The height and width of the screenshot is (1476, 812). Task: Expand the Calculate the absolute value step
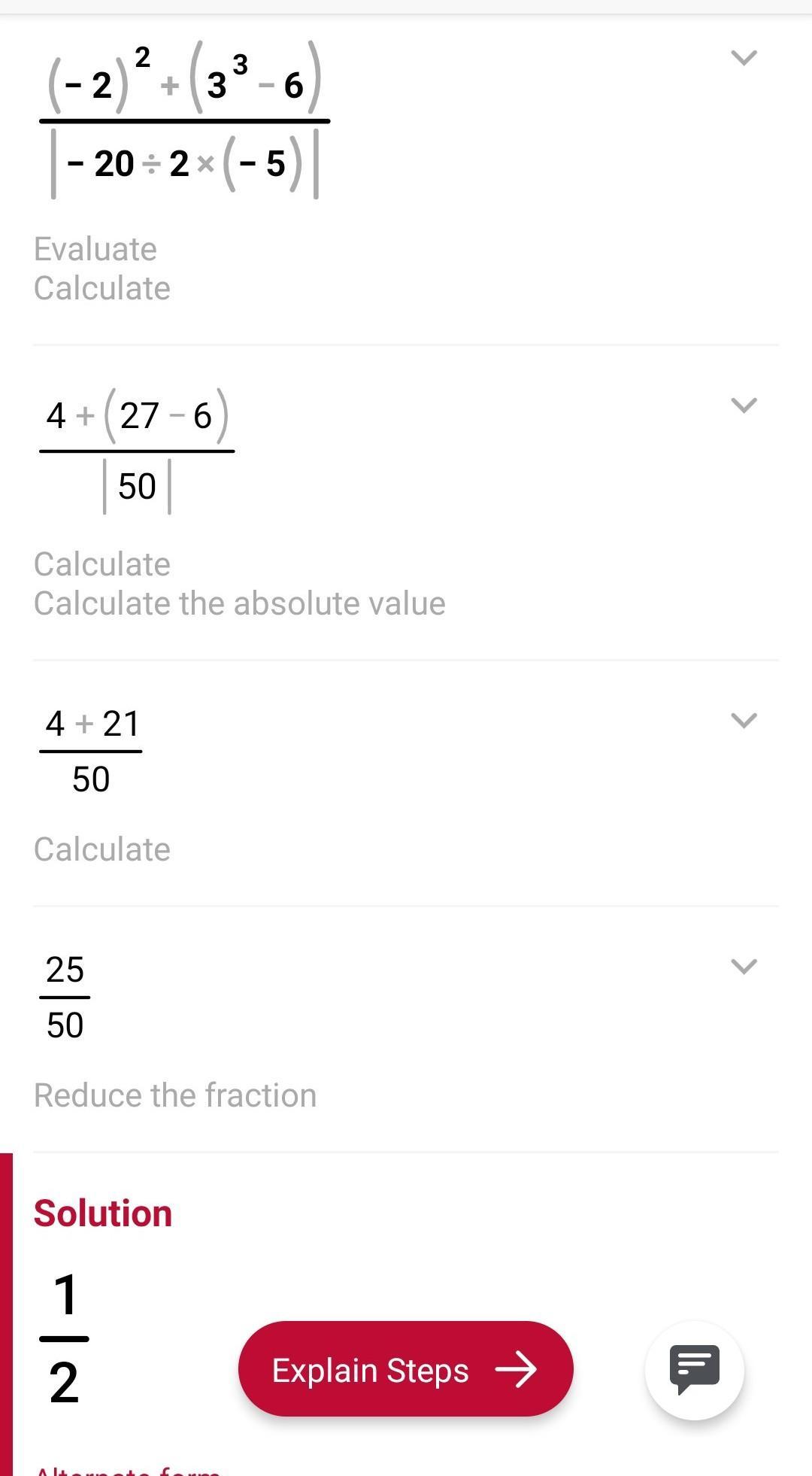744,405
